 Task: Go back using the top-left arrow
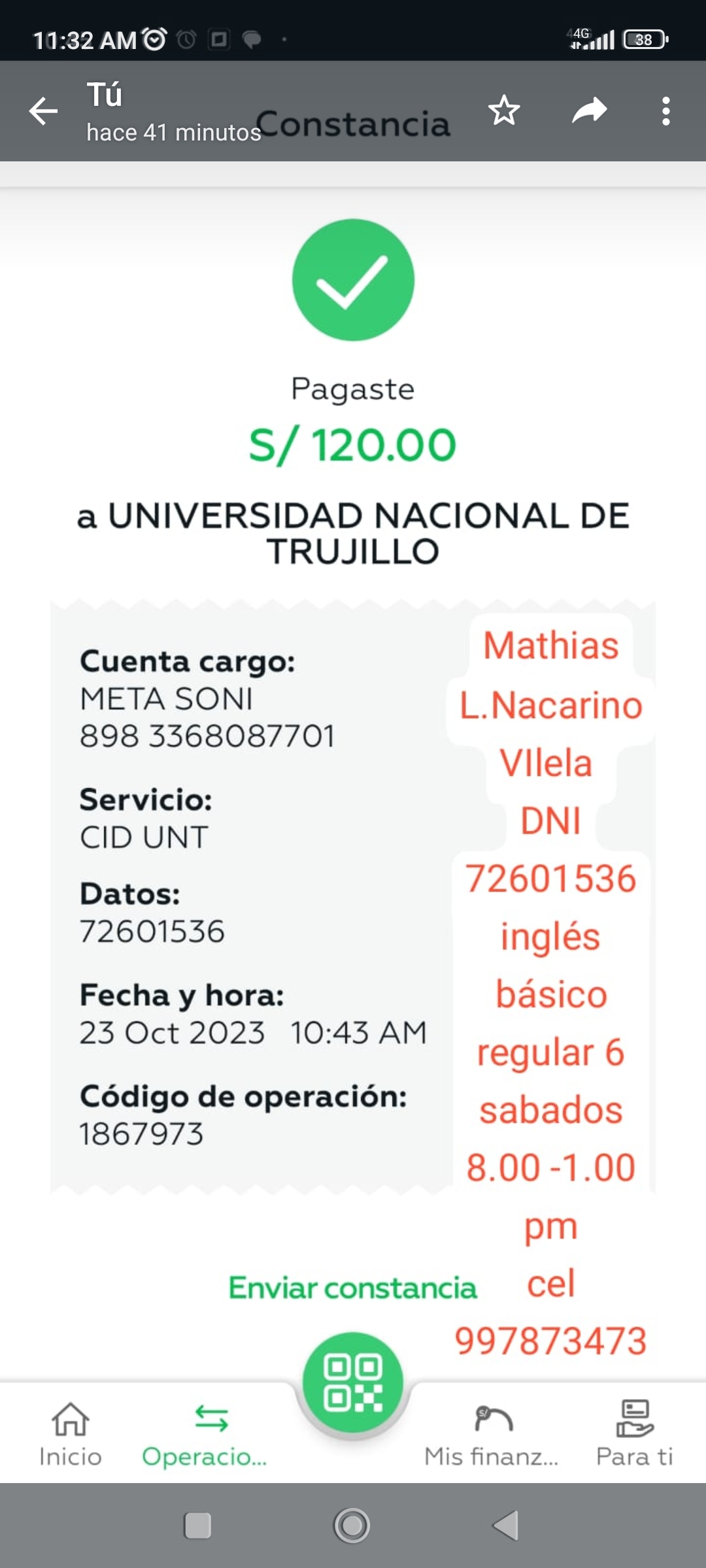coord(44,110)
